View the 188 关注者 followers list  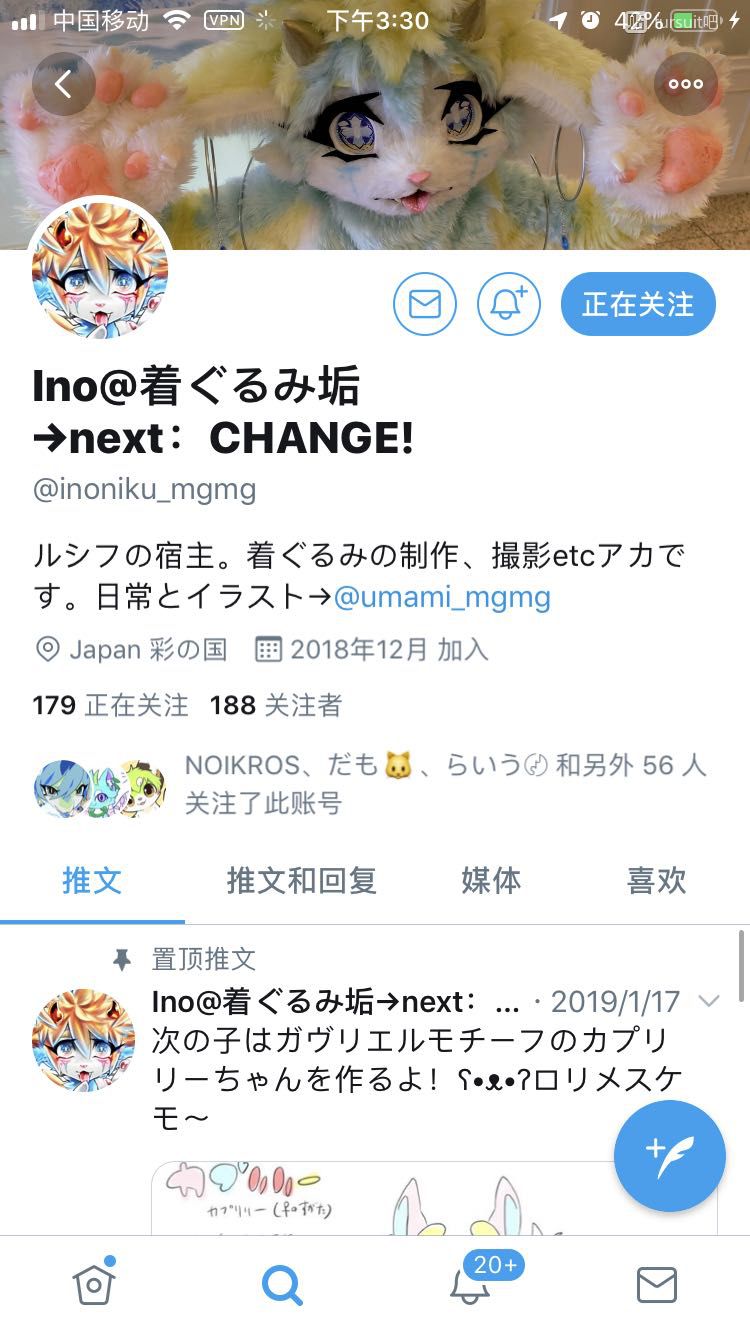pyautogui.click(x=275, y=705)
